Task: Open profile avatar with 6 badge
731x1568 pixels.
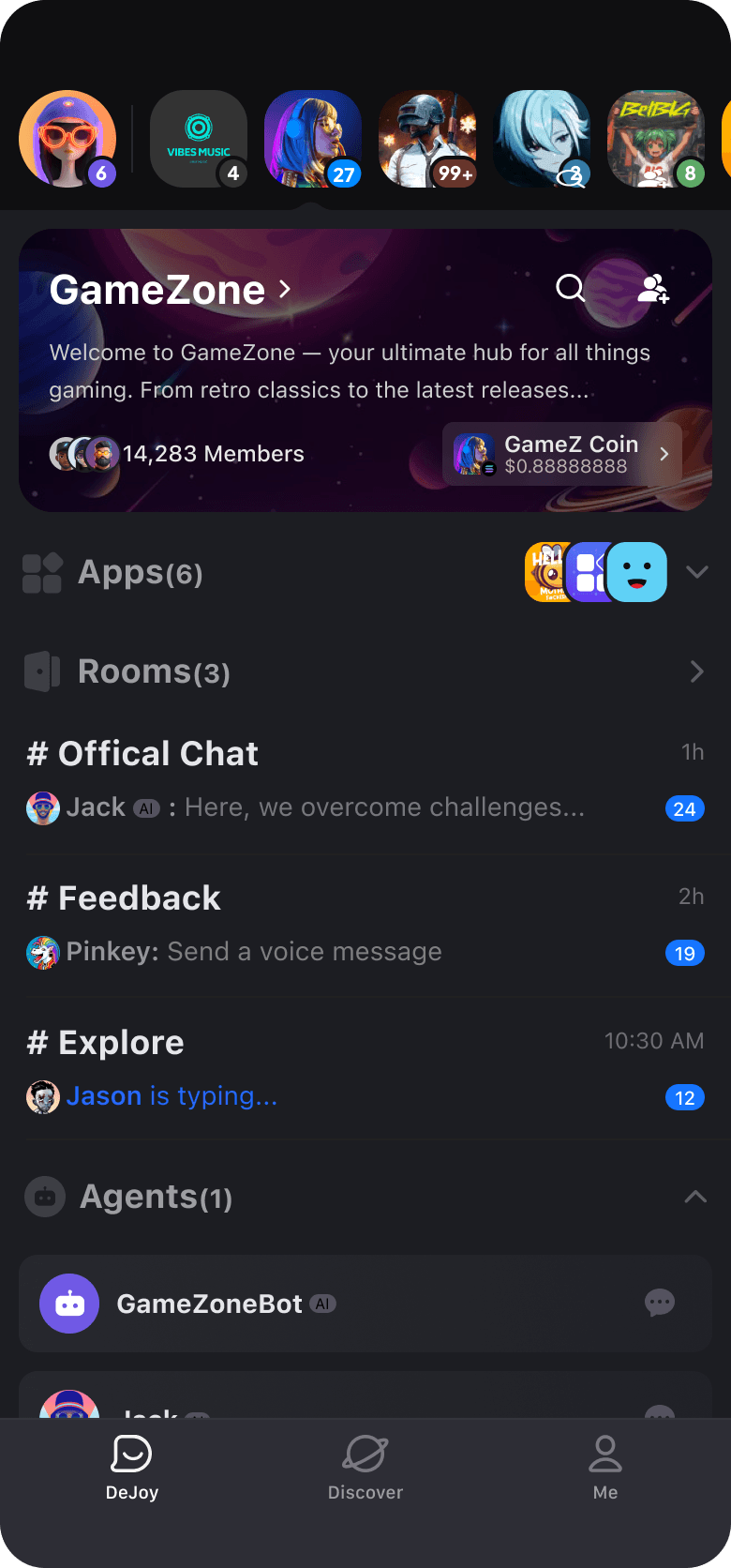Action: click(x=67, y=139)
